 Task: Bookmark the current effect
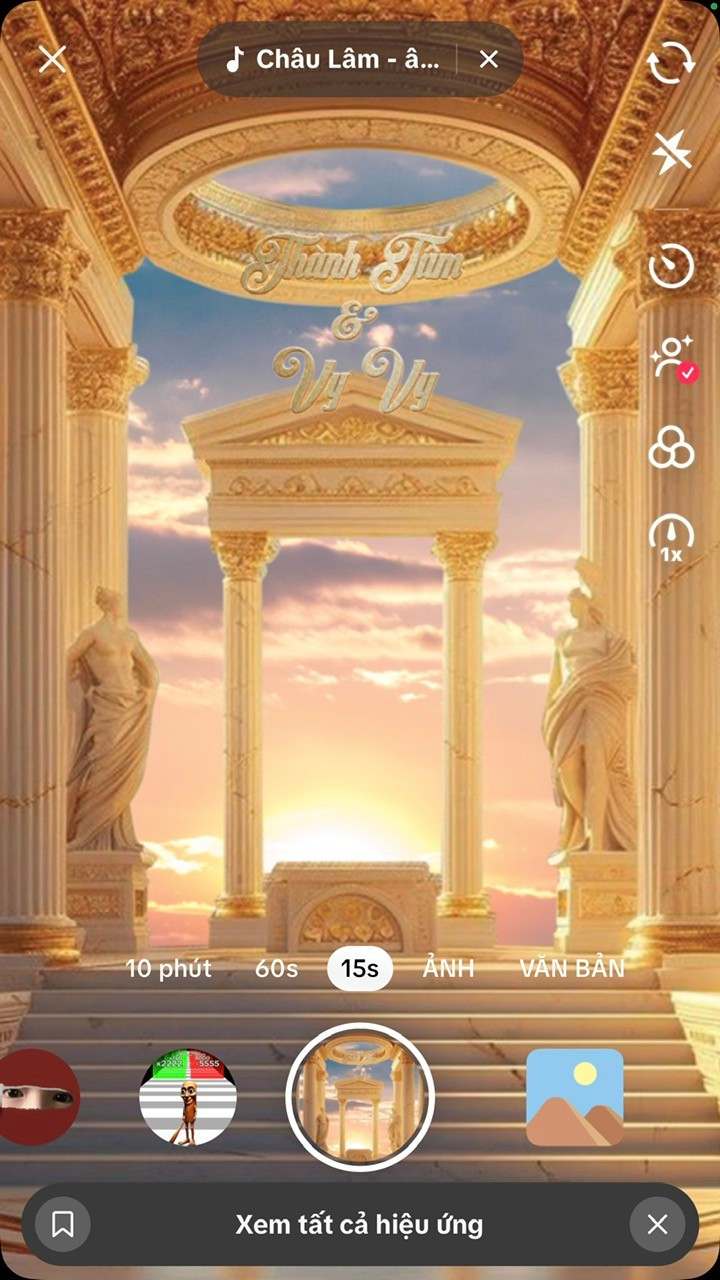tap(63, 1224)
